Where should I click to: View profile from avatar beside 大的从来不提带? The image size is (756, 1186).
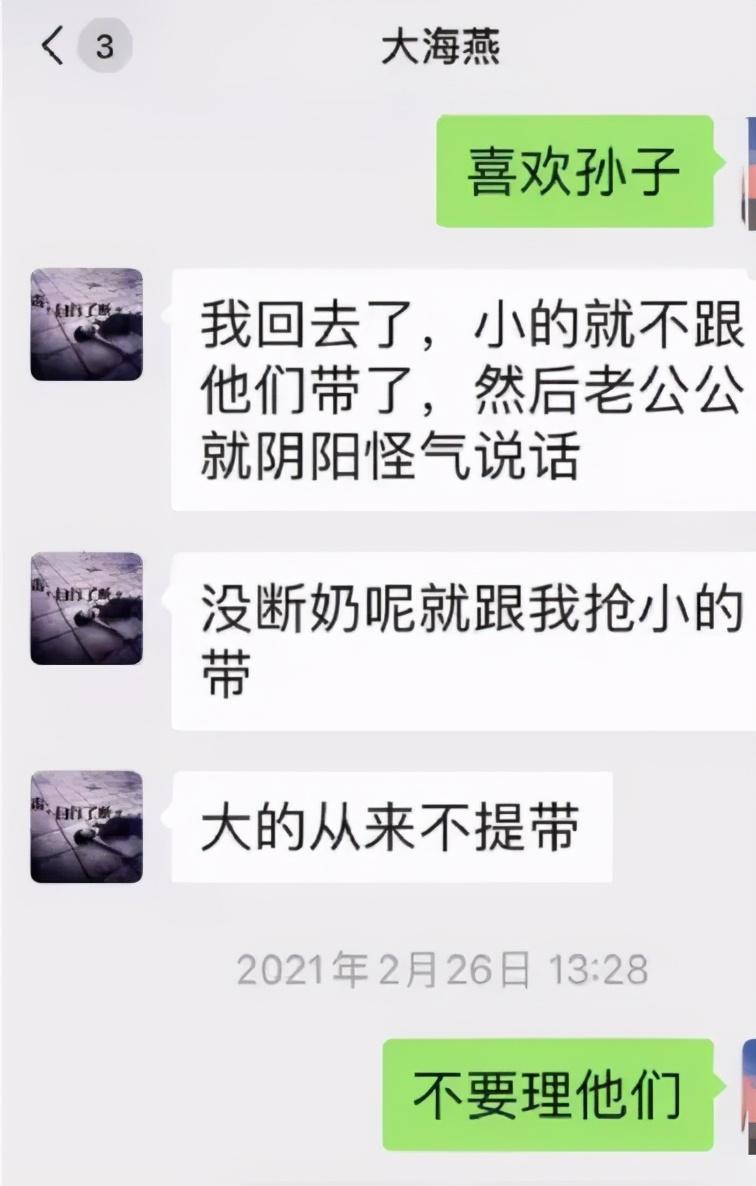[86, 826]
